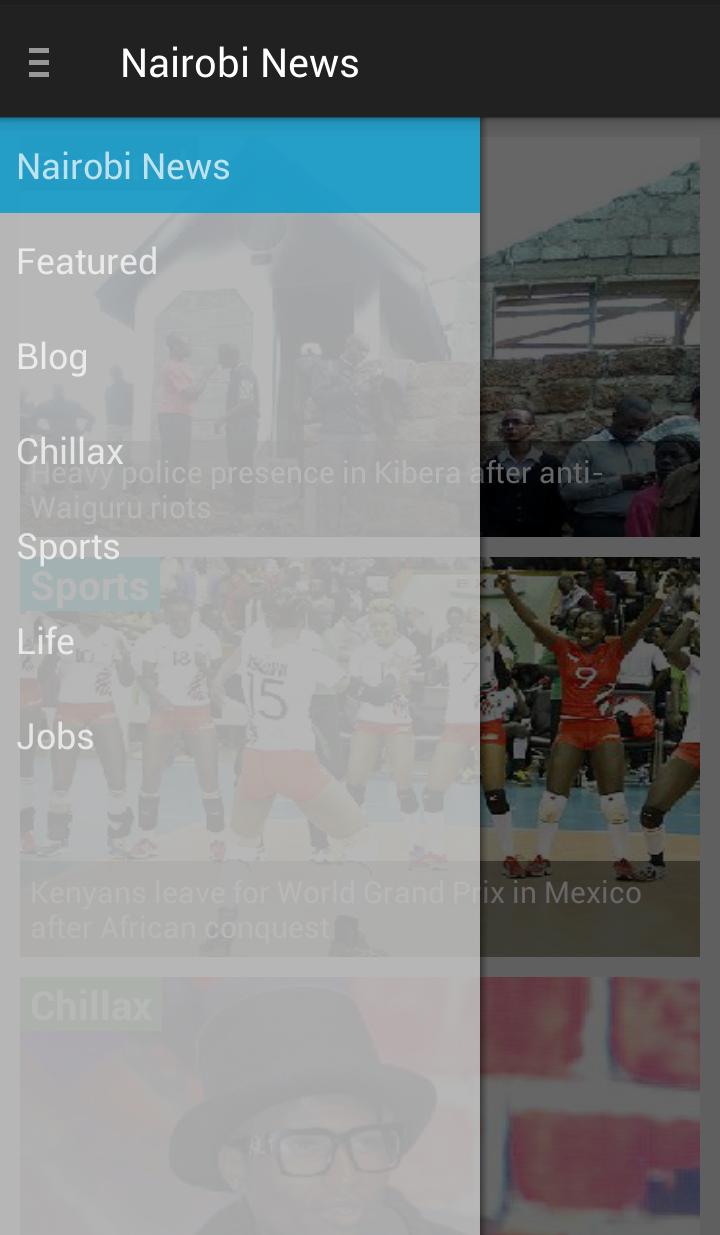Tap the Nairobi News title in action bar
This screenshot has width=720, height=1235.
click(240, 63)
